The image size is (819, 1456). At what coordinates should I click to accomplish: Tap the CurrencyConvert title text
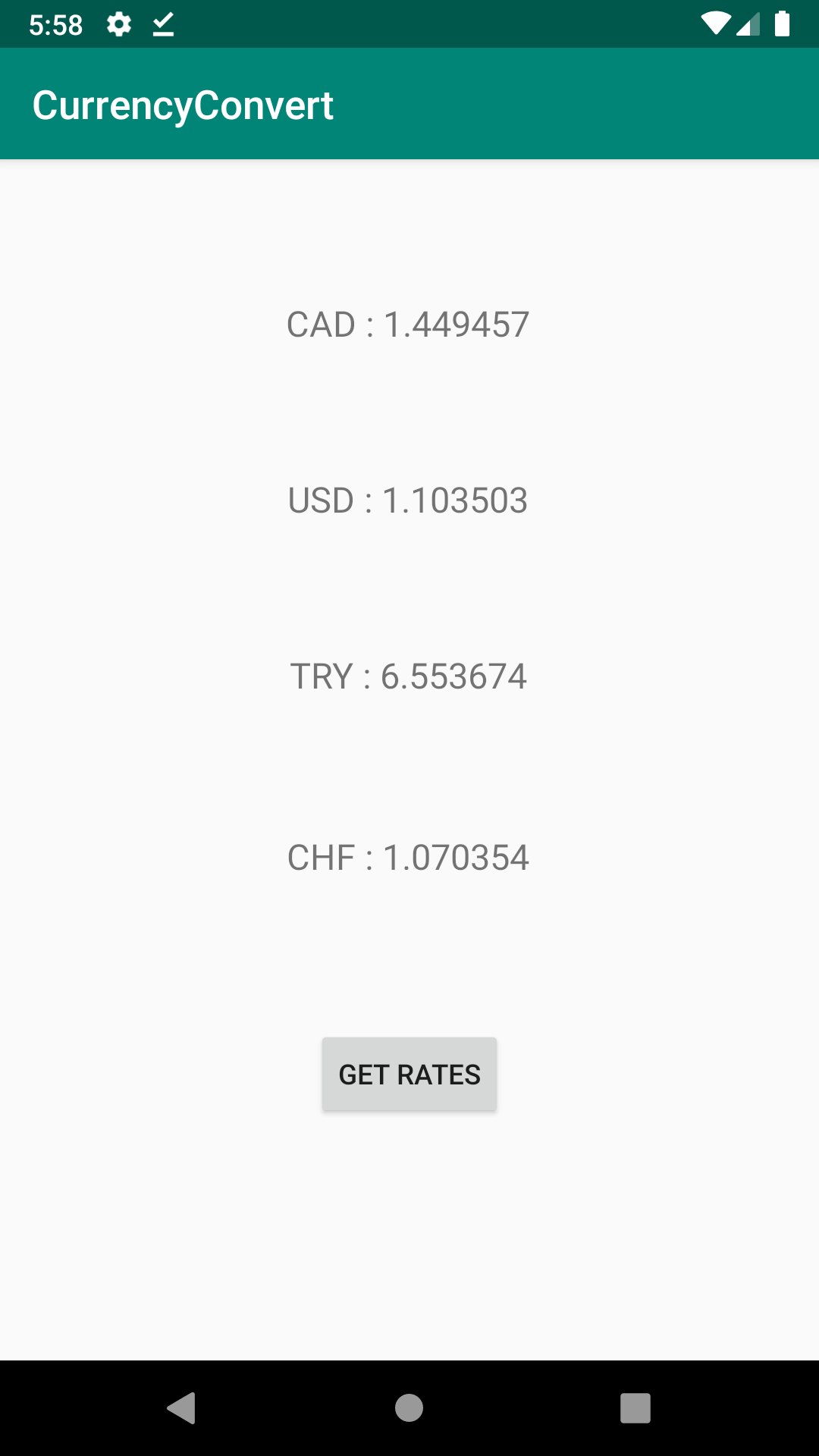(184, 104)
